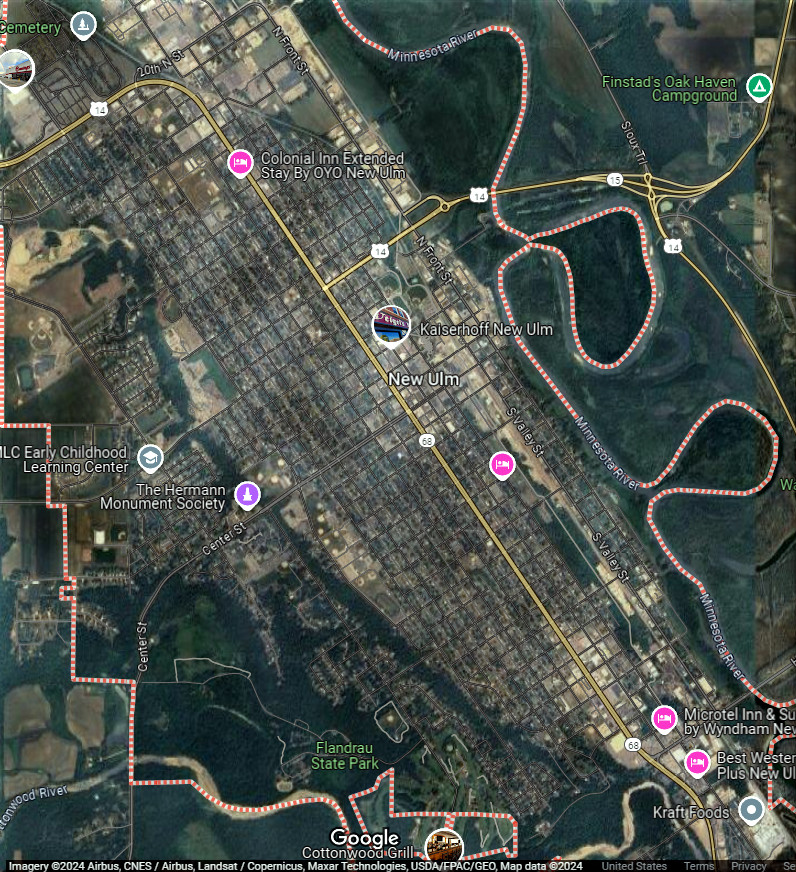The image size is (796, 872).
Task: Select the Kraft Foods location marker
Action: pyautogui.click(x=751, y=809)
